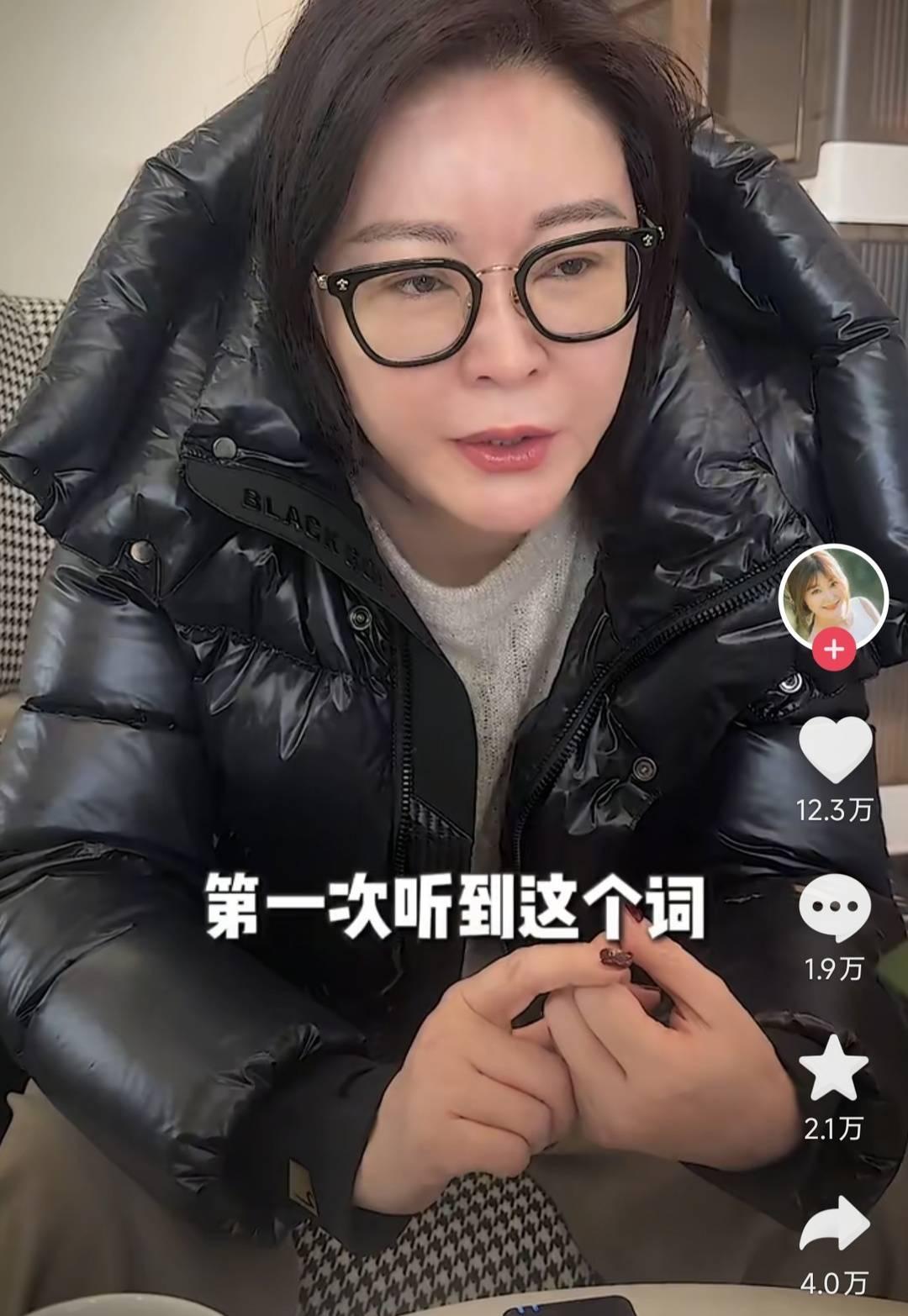The image size is (908, 1316).
Task: Like this video with the heart icon
Action: click(x=834, y=750)
